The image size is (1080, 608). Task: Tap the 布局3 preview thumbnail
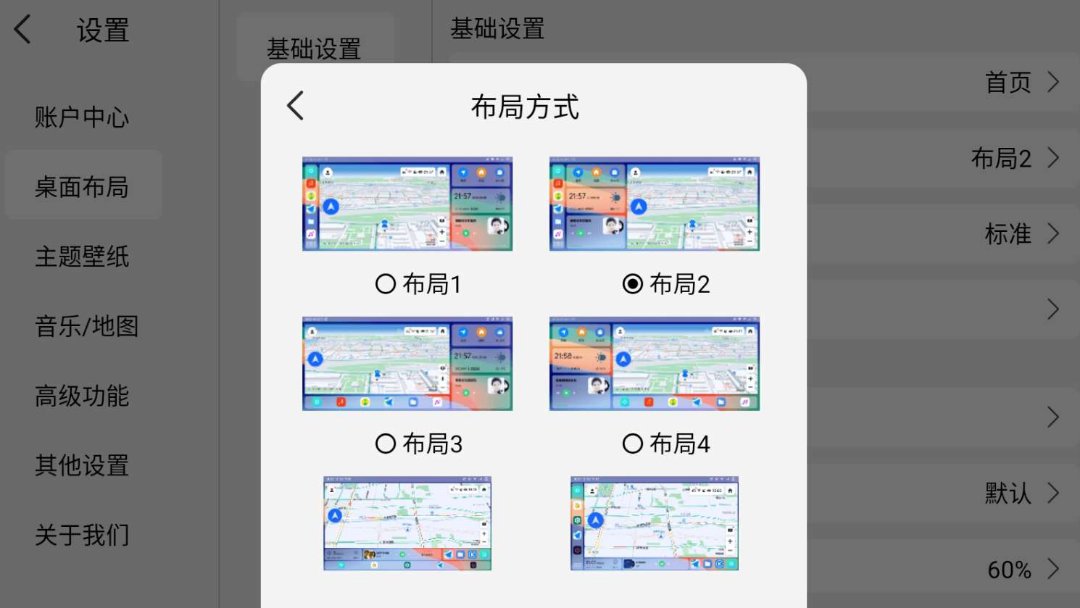(407, 364)
